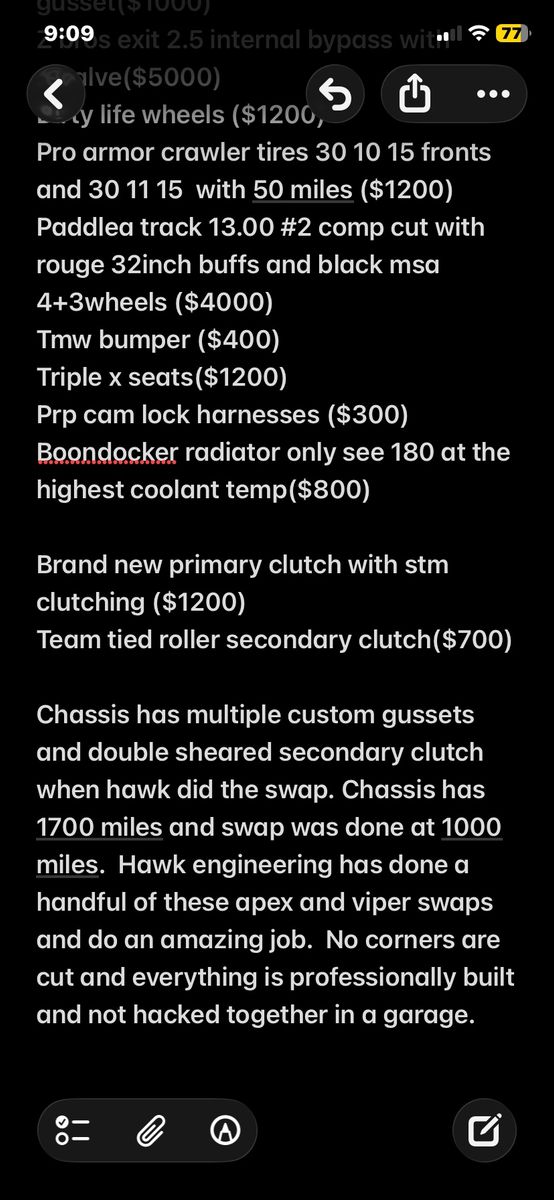Share this note
This screenshot has height=1200, width=554.
[x=413, y=95]
